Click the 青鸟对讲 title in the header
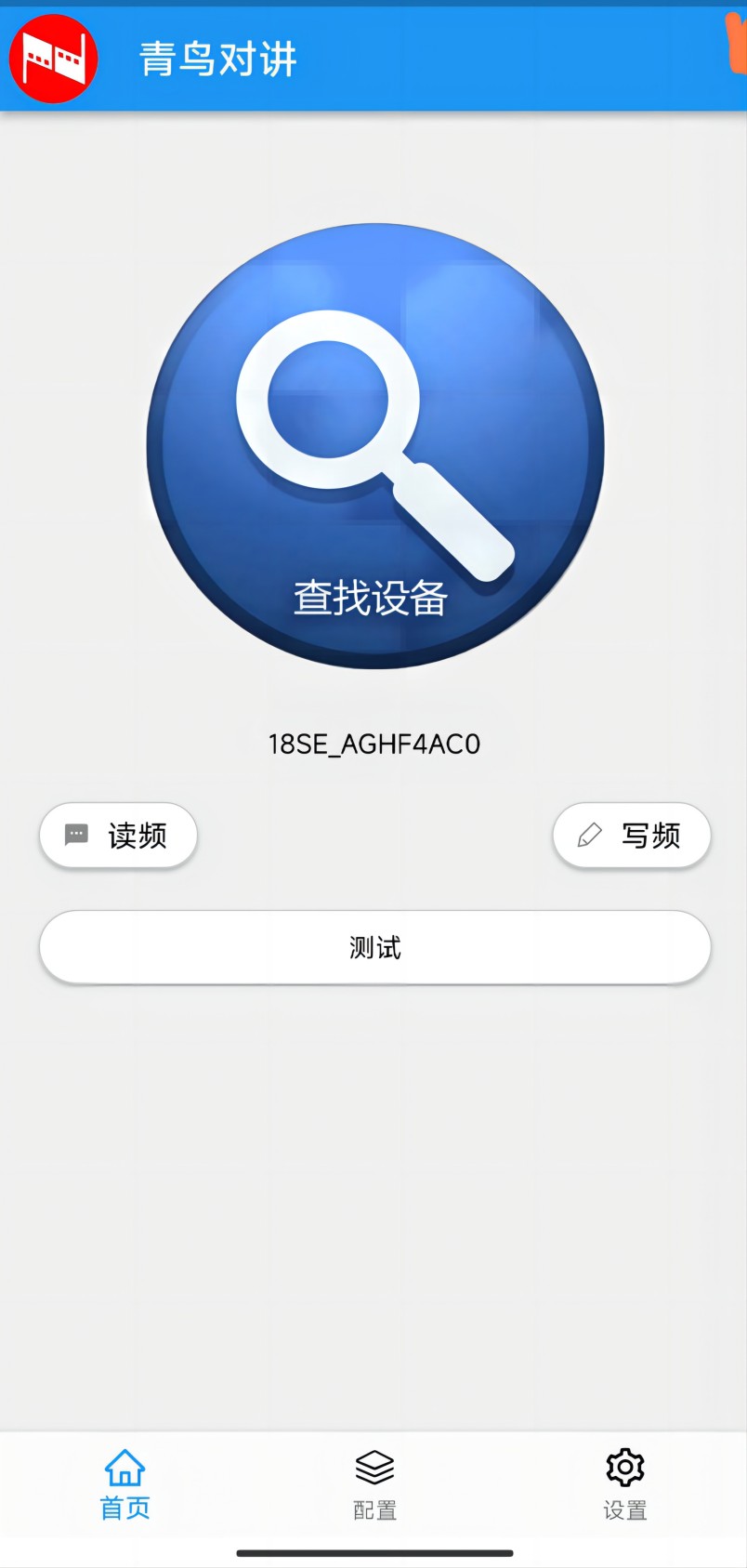This screenshot has height=1568, width=747. click(217, 59)
